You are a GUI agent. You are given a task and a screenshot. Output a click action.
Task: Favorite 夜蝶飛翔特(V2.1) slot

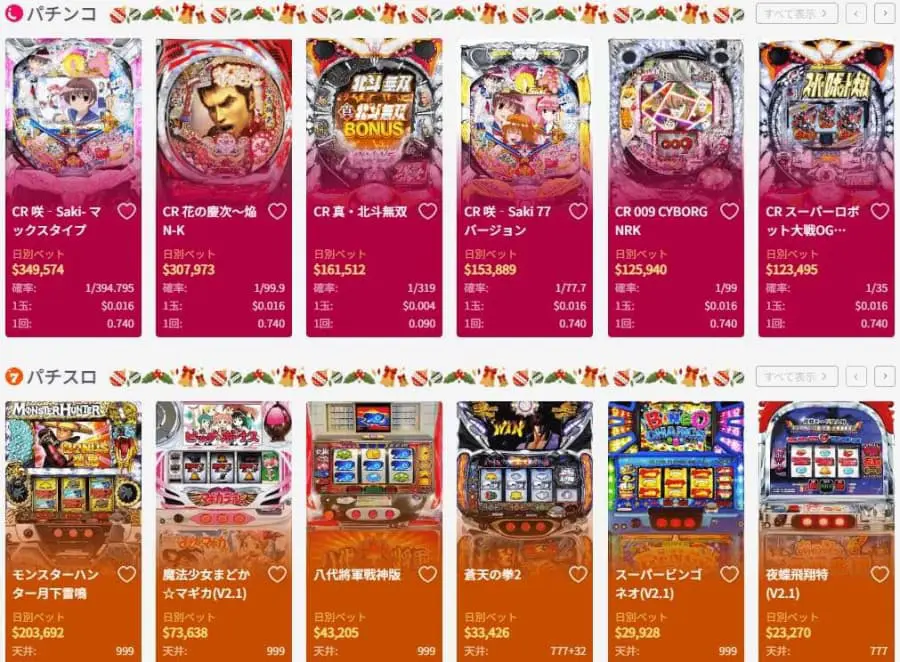(879, 574)
